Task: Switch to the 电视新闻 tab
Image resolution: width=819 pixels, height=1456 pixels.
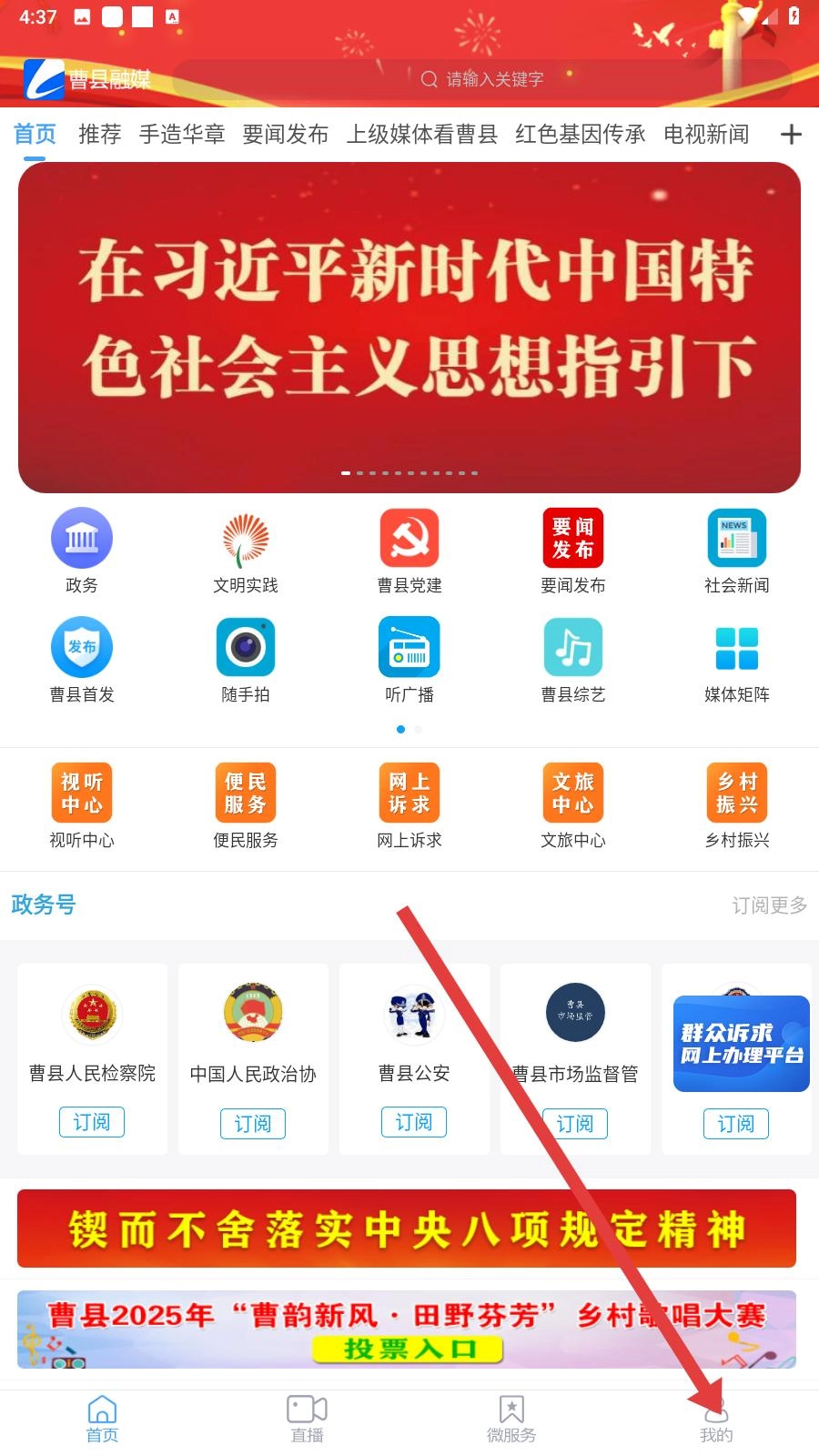Action: click(x=706, y=135)
